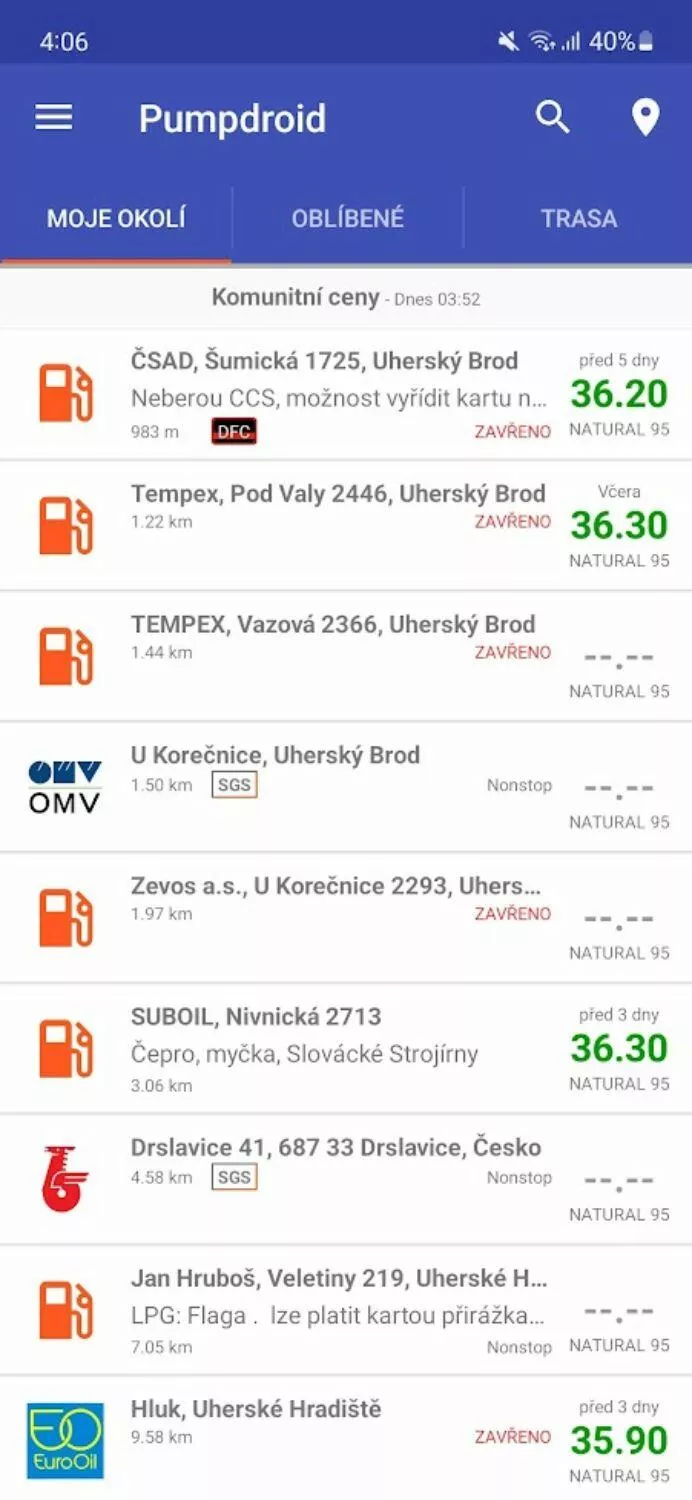Open ČSAD, Šumická 1725 station
This screenshot has height=1500, width=692.
[346, 394]
